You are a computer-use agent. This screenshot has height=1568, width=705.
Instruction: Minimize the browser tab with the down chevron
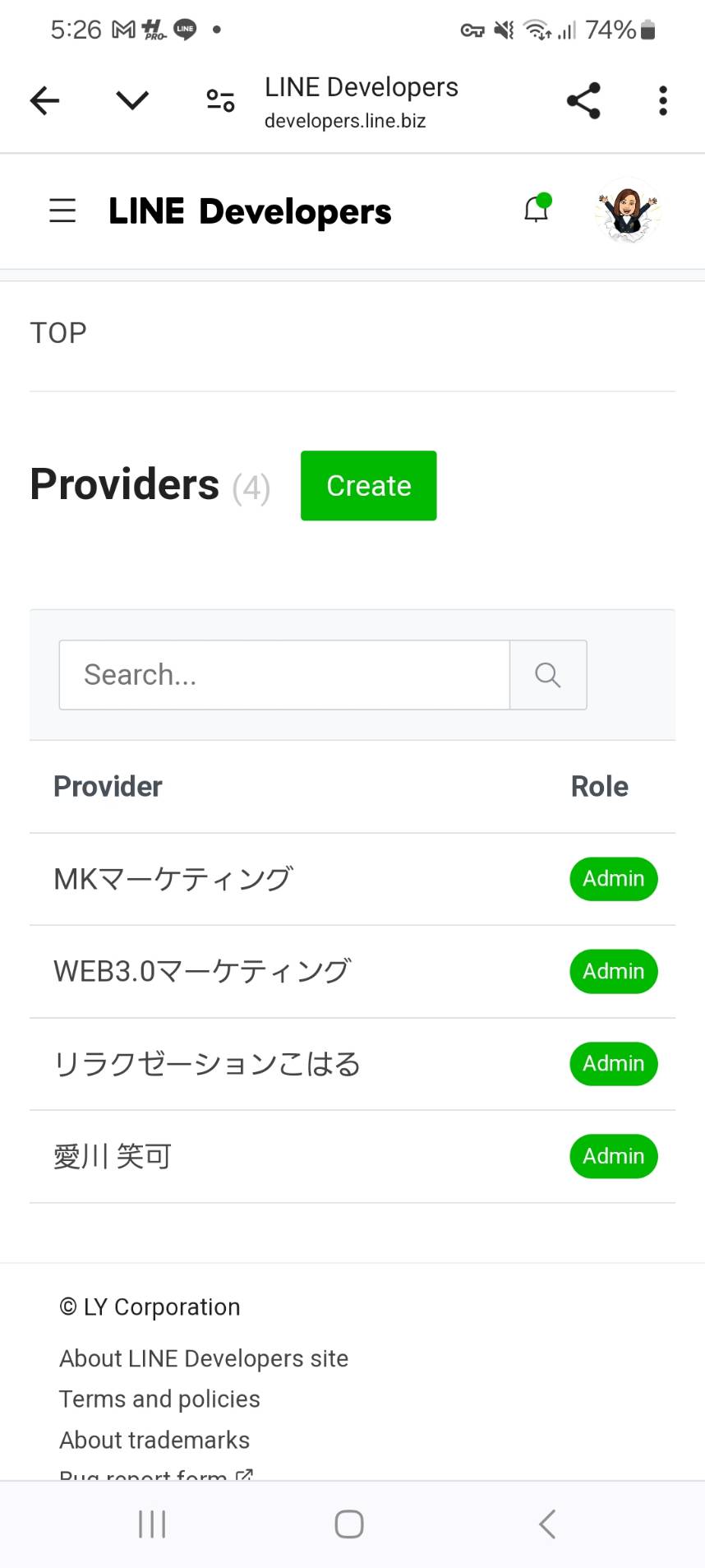[132, 100]
